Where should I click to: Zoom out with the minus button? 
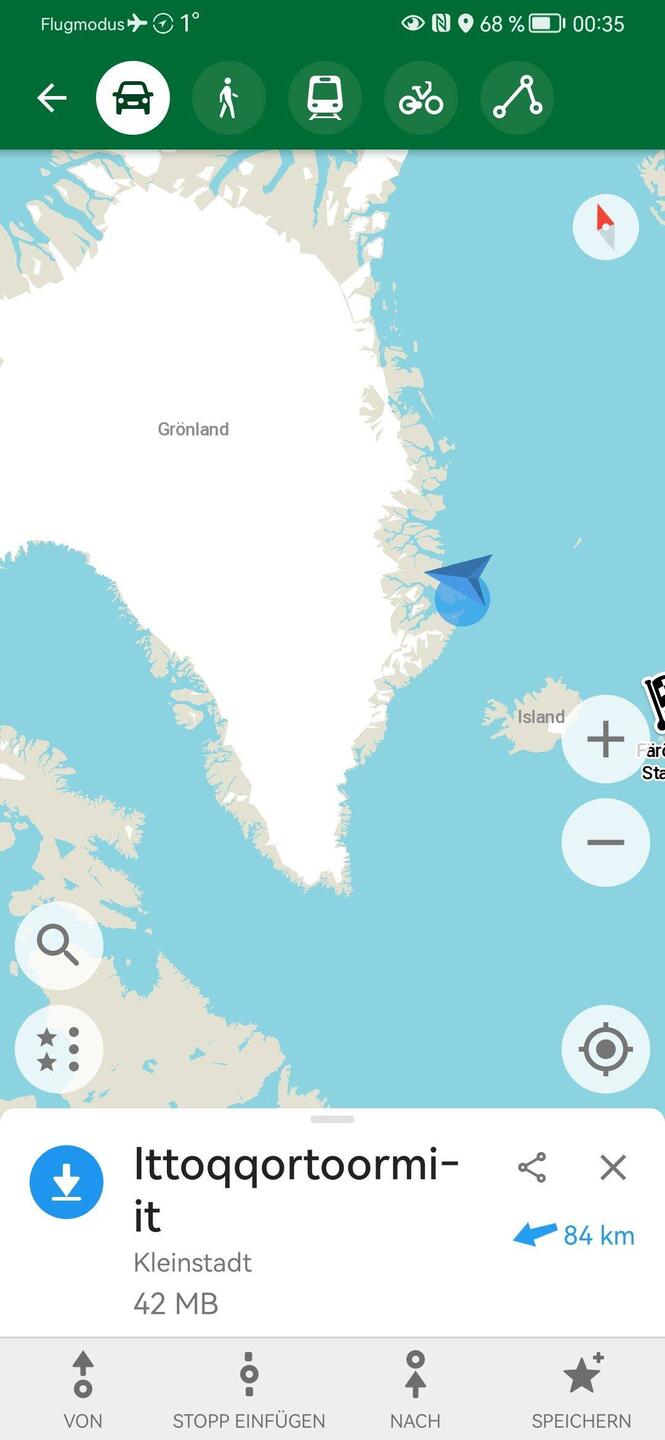pyautogui.click(x=605, y=842)
